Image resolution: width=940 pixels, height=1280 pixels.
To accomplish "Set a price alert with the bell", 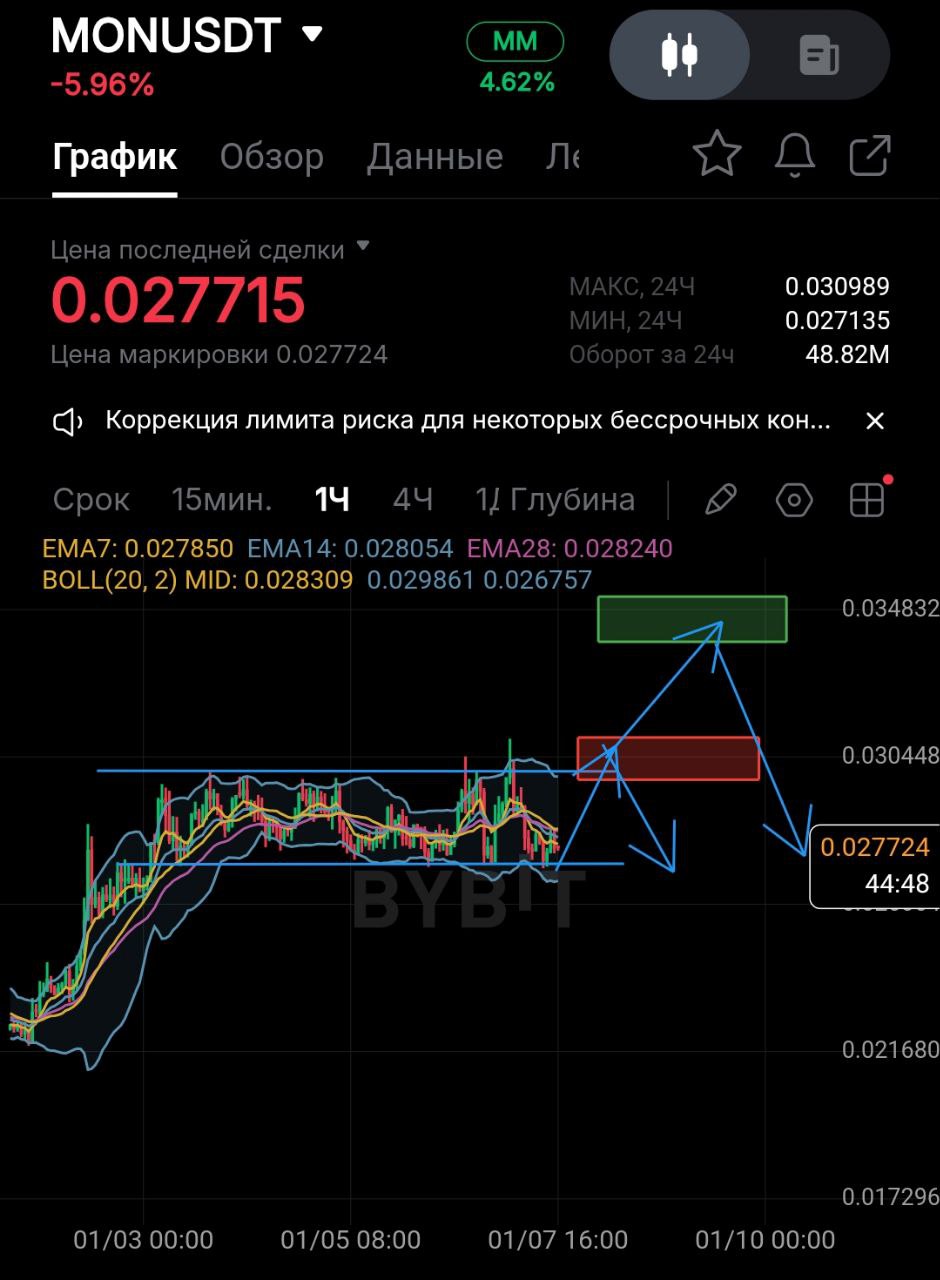I will [x=794, y=156].
